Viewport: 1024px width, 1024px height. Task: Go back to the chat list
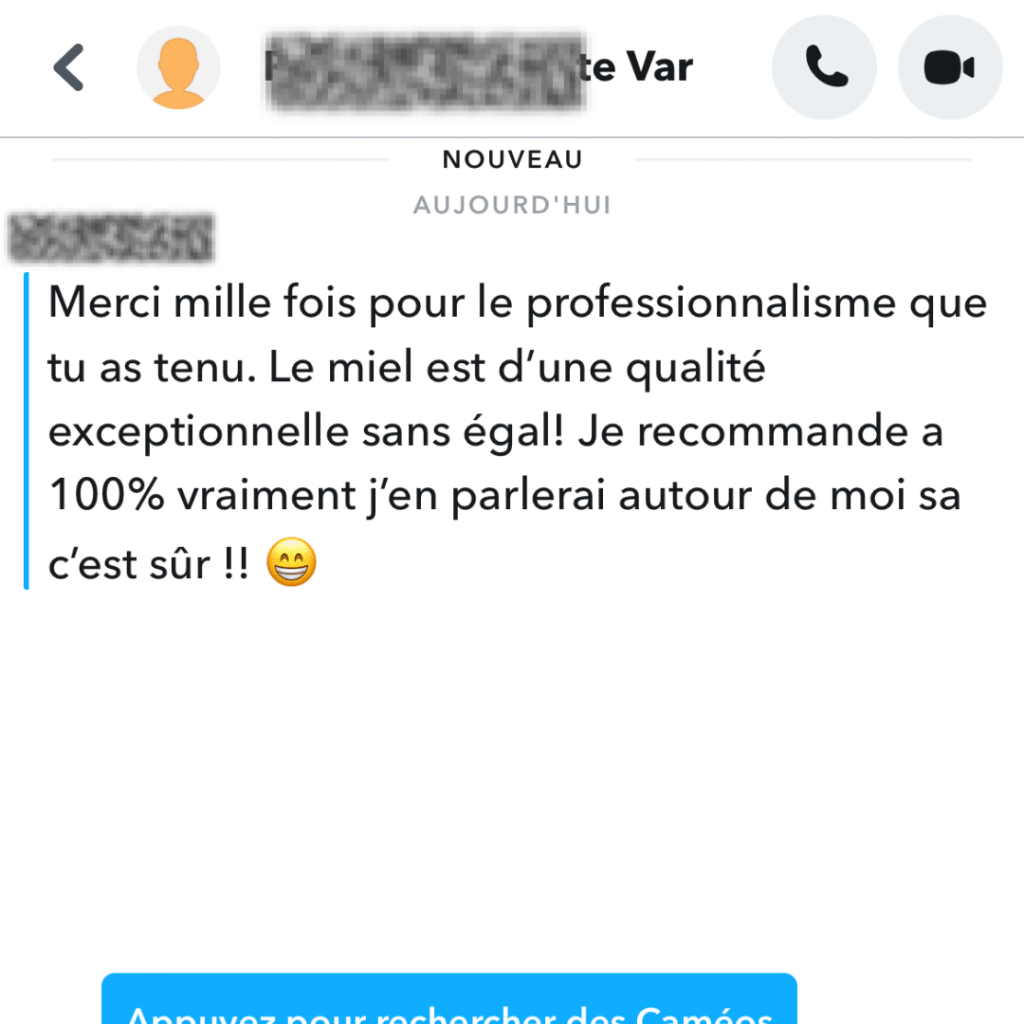pyautogui.click(x=68, y=68)
